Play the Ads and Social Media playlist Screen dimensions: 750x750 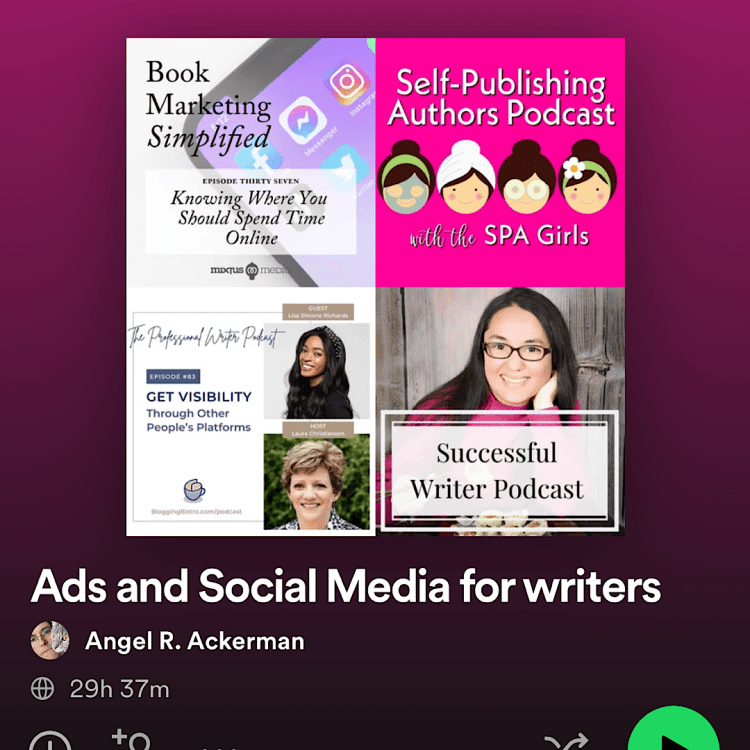[673, 735]
